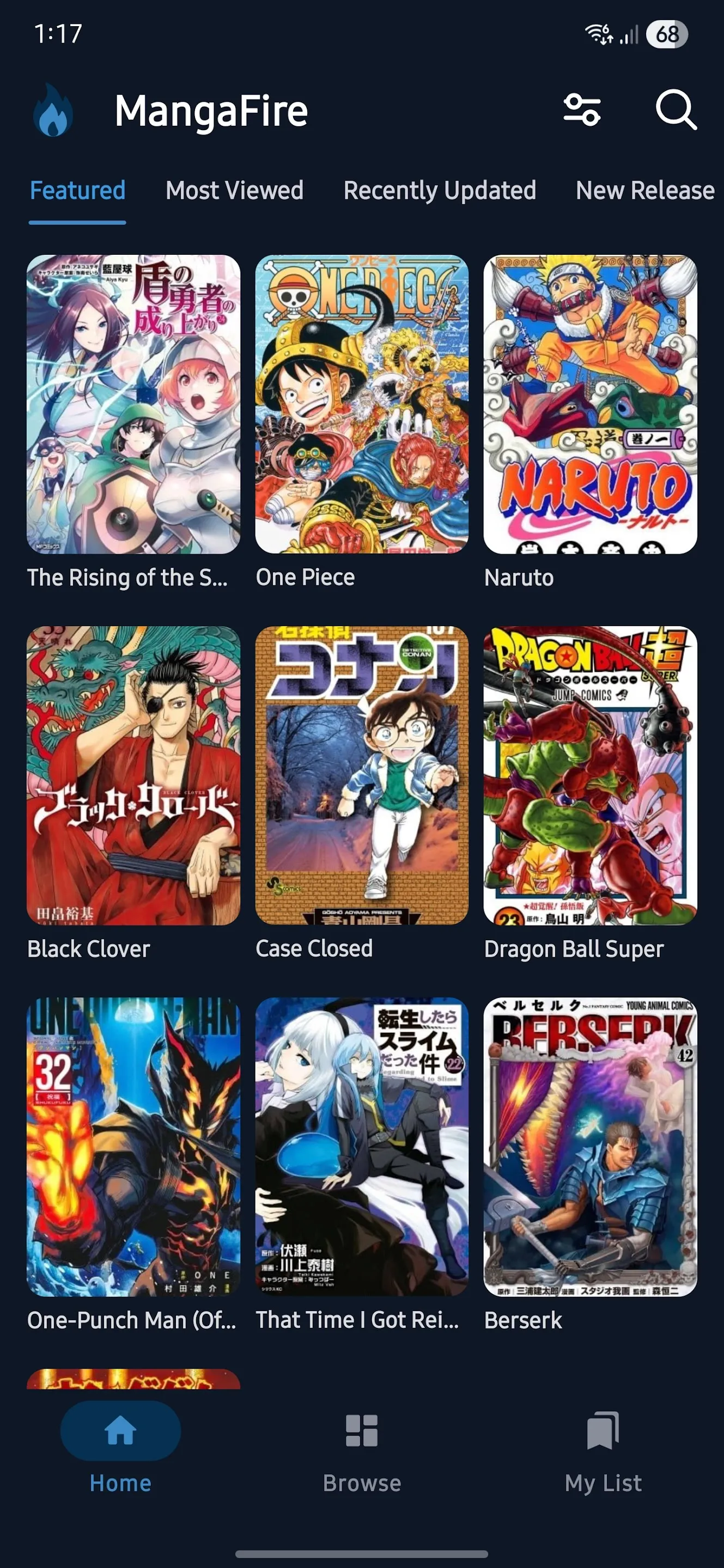Open the Black Clover cover
724x1568 pixels.
tap(133, 775)
